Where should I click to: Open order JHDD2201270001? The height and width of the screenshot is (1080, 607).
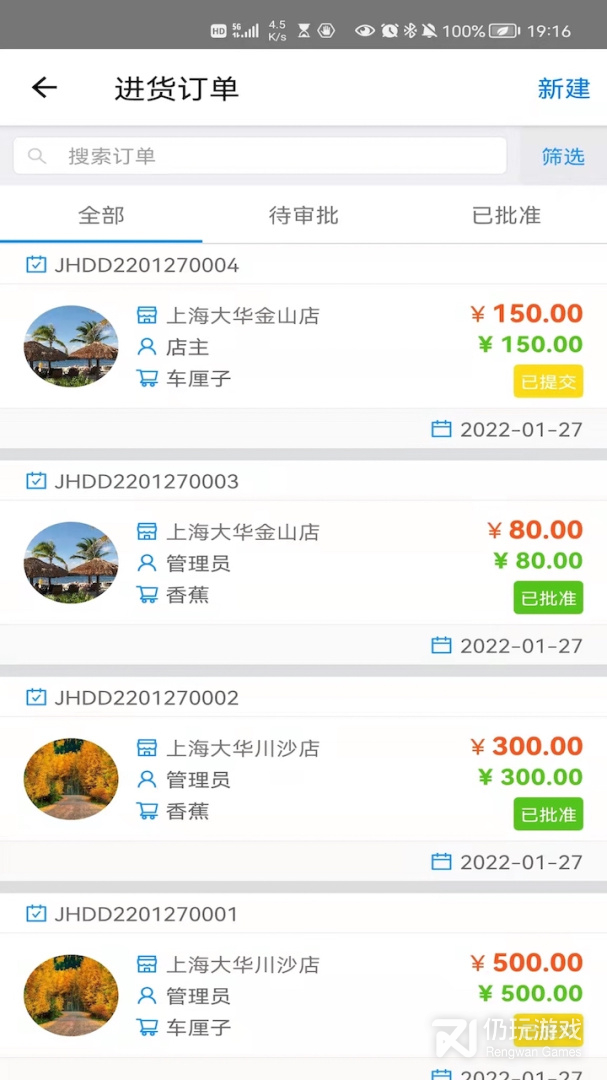click(303, 987)
